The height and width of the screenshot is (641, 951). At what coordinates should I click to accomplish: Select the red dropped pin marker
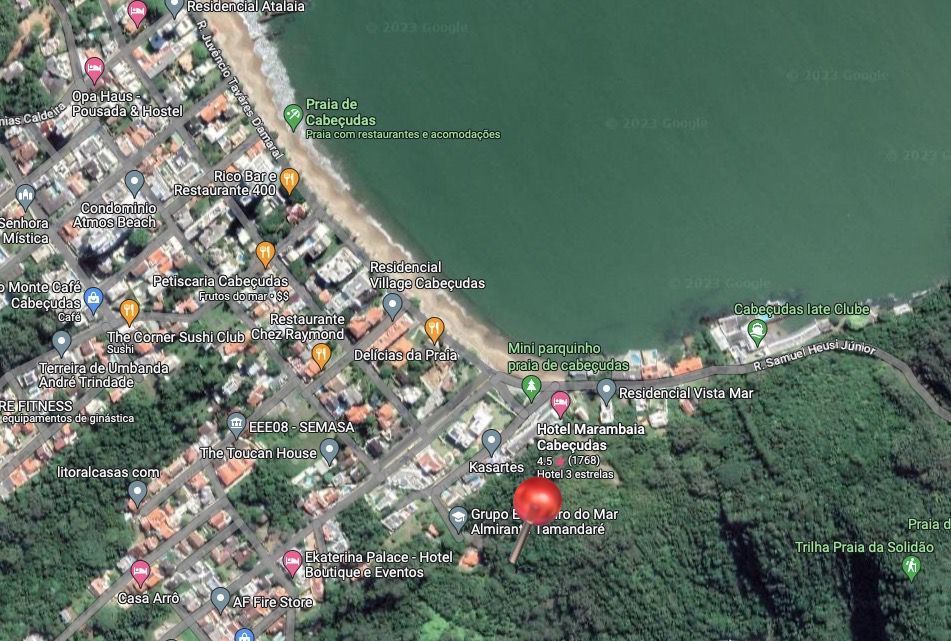click(537, 501)
